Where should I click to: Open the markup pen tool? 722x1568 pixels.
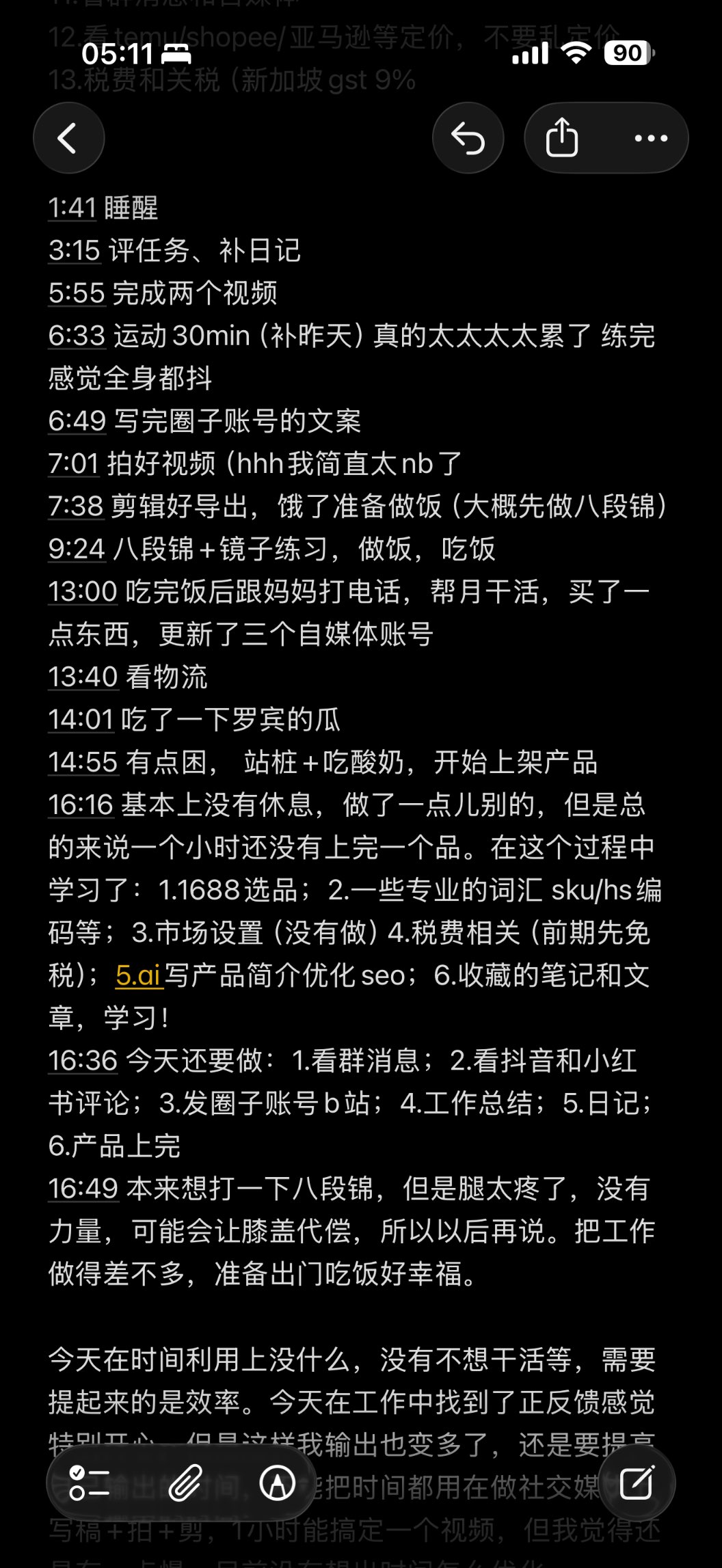coord(278,1483)
